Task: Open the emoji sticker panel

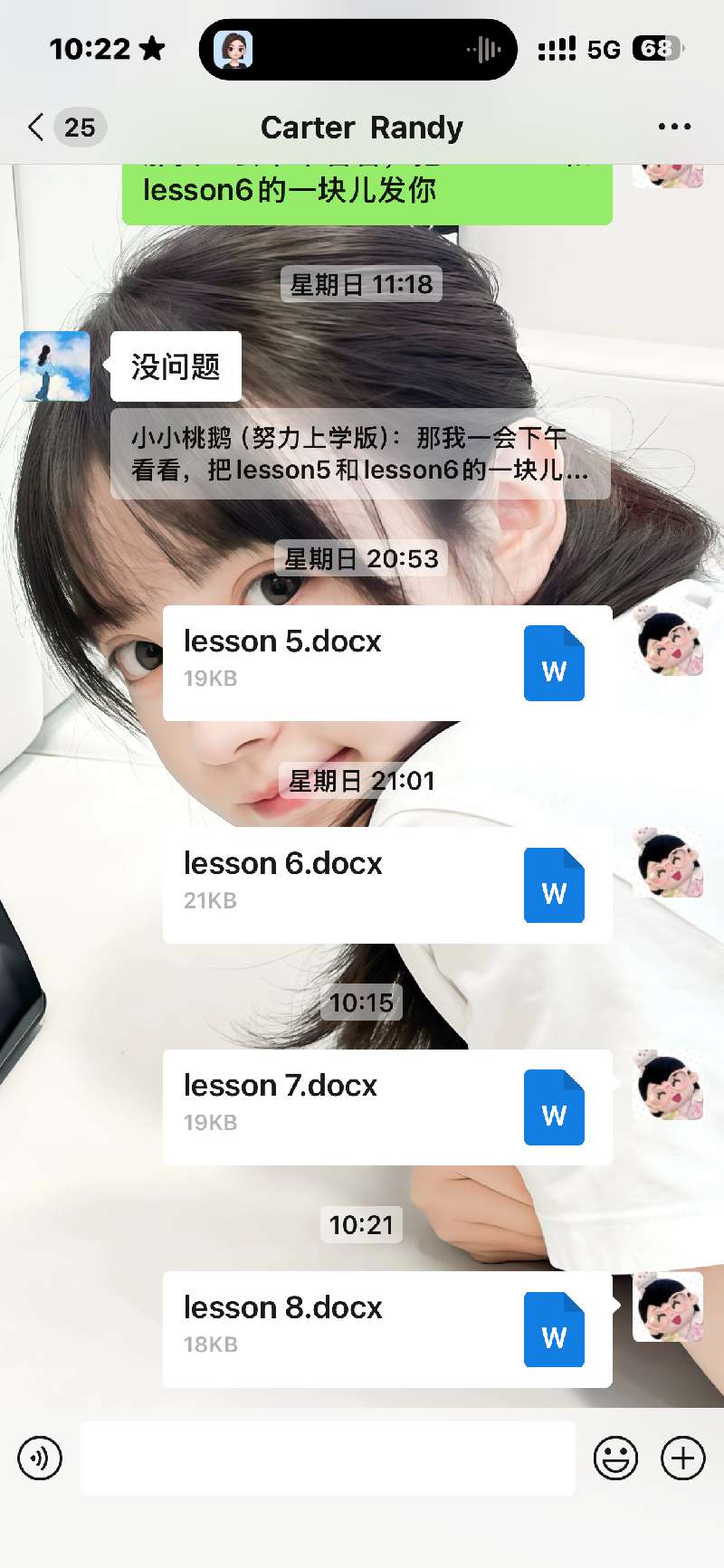Action: tap(615, 1458)
